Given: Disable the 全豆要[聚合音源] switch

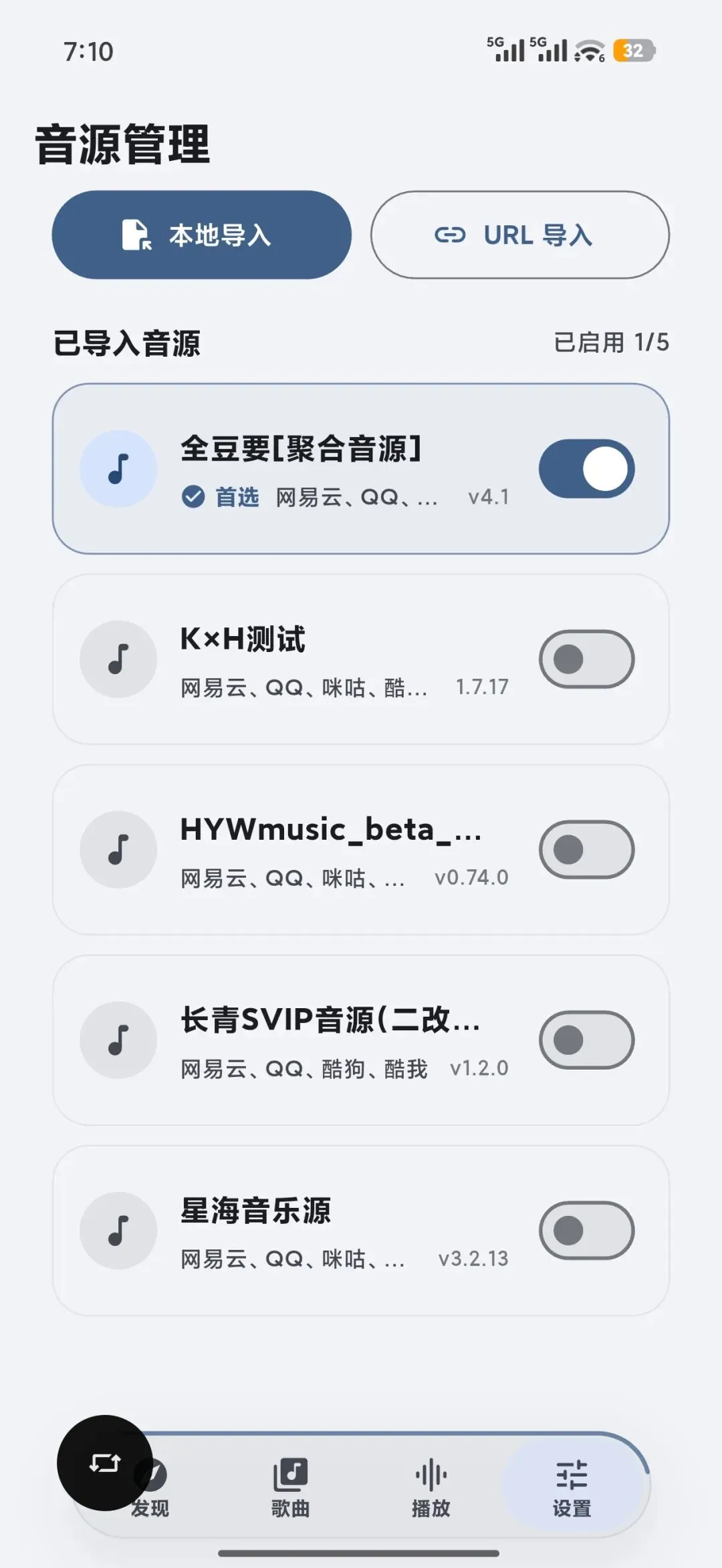Looking at the screenshot, I should click(586, 468).
